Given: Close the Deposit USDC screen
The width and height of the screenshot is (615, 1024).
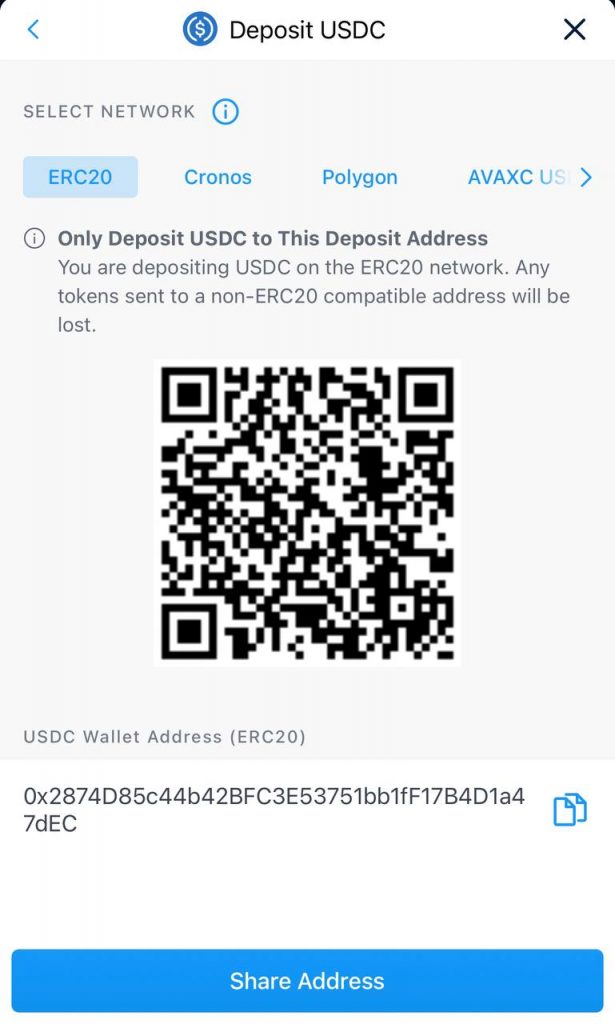Looking at the screenshot, I should point(574,29).
